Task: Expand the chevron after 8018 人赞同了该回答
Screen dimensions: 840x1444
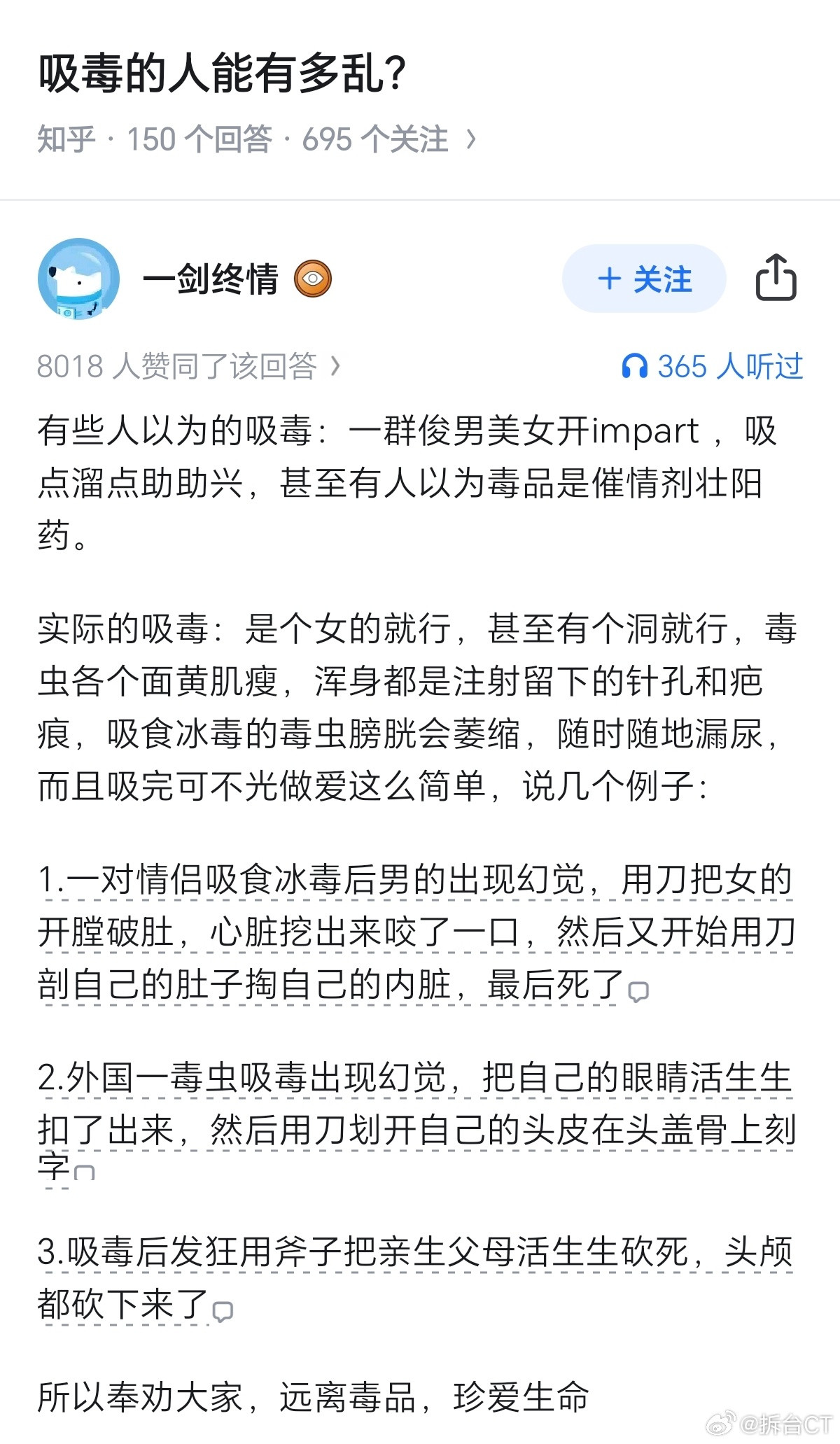Action: point(337,366)
